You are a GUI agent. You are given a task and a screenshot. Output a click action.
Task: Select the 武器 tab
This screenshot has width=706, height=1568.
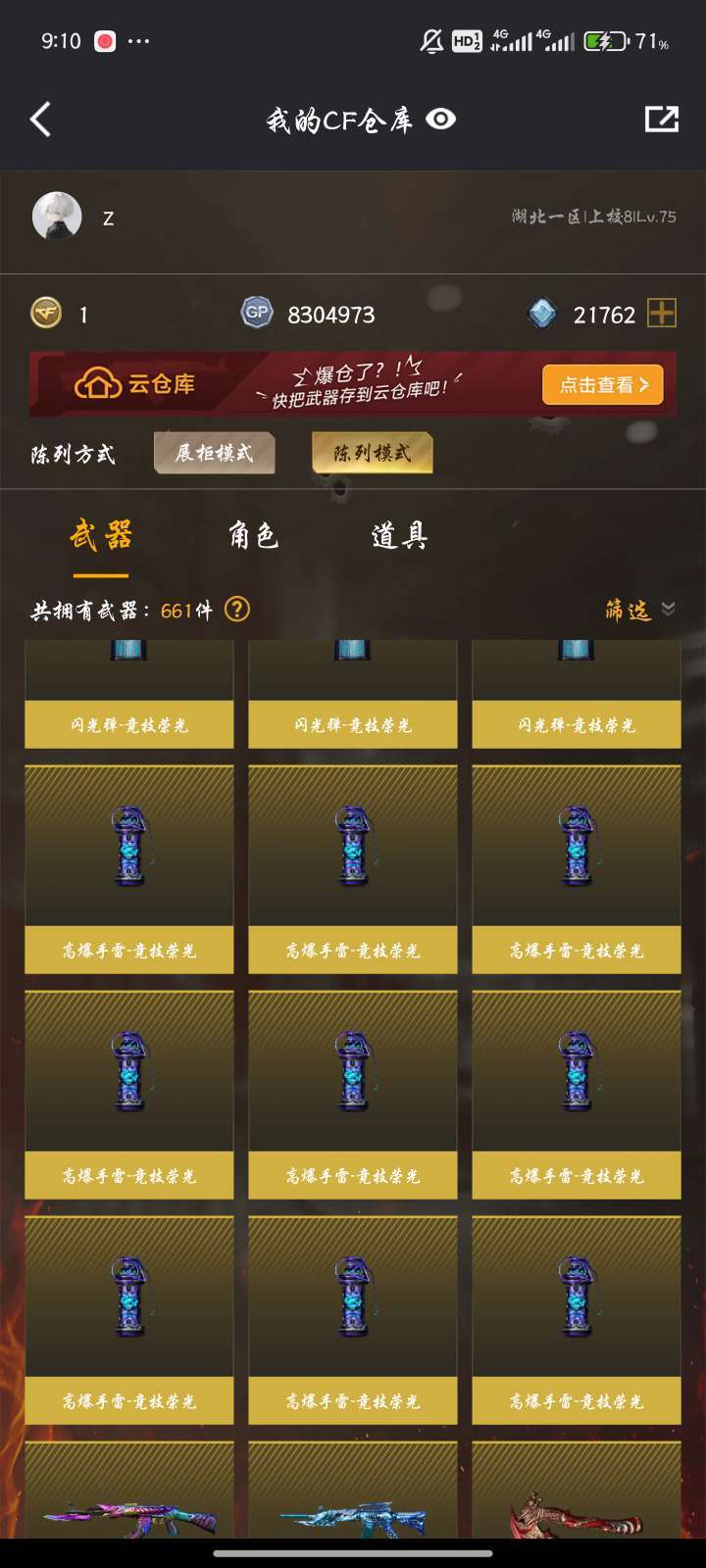click(x=101, y=535)
